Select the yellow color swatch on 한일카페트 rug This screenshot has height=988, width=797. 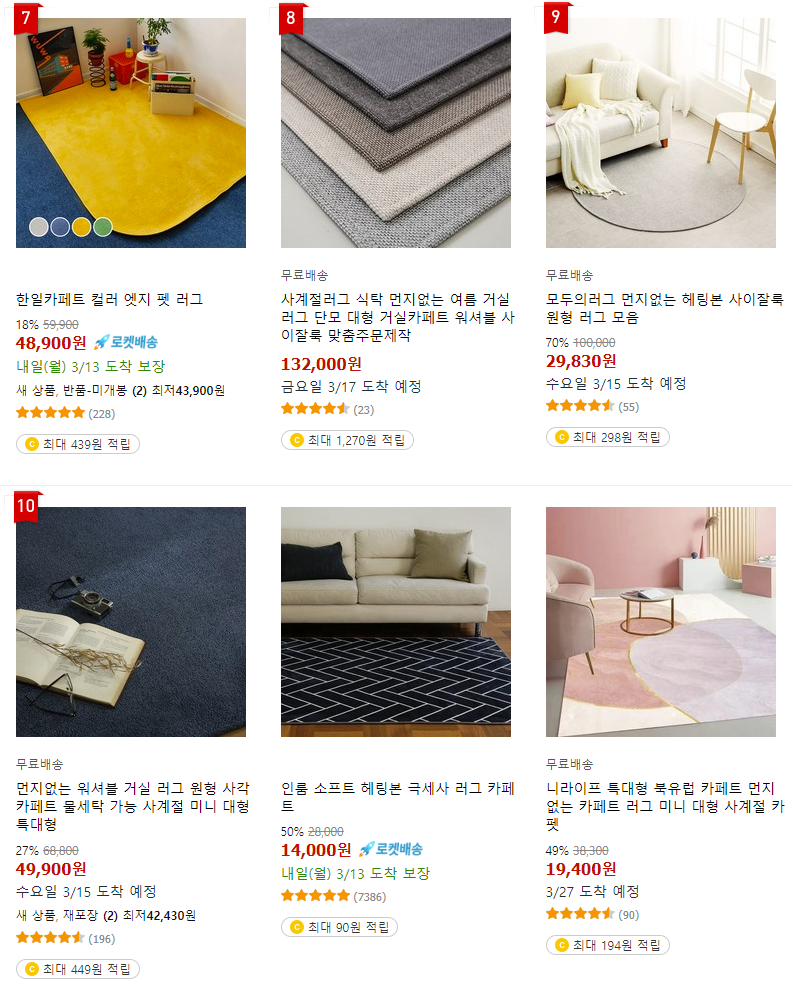pos(81,227)
